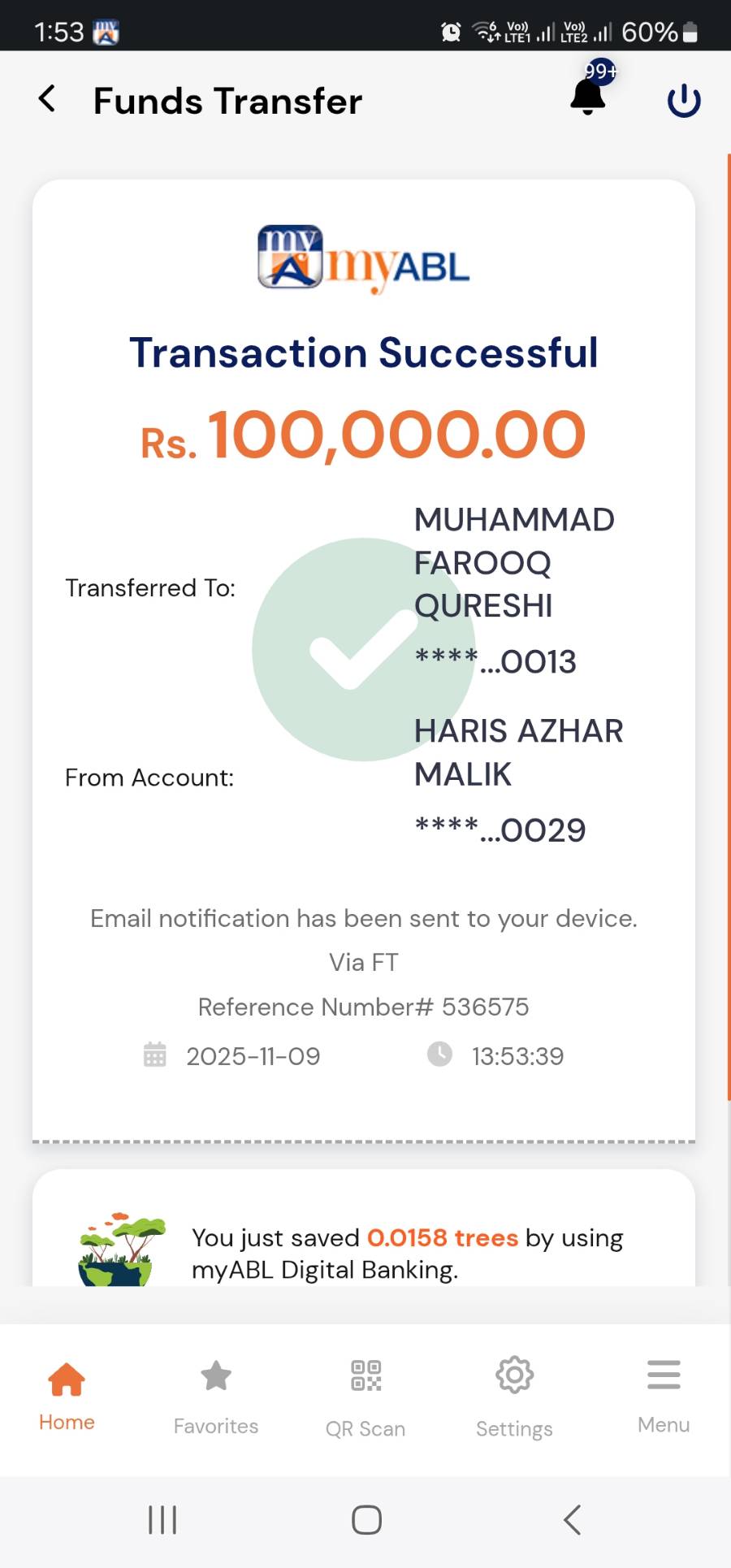This screenshot has height=1568, width=731.
Task: Open the Favorites tab
Action: (216, 1396)
